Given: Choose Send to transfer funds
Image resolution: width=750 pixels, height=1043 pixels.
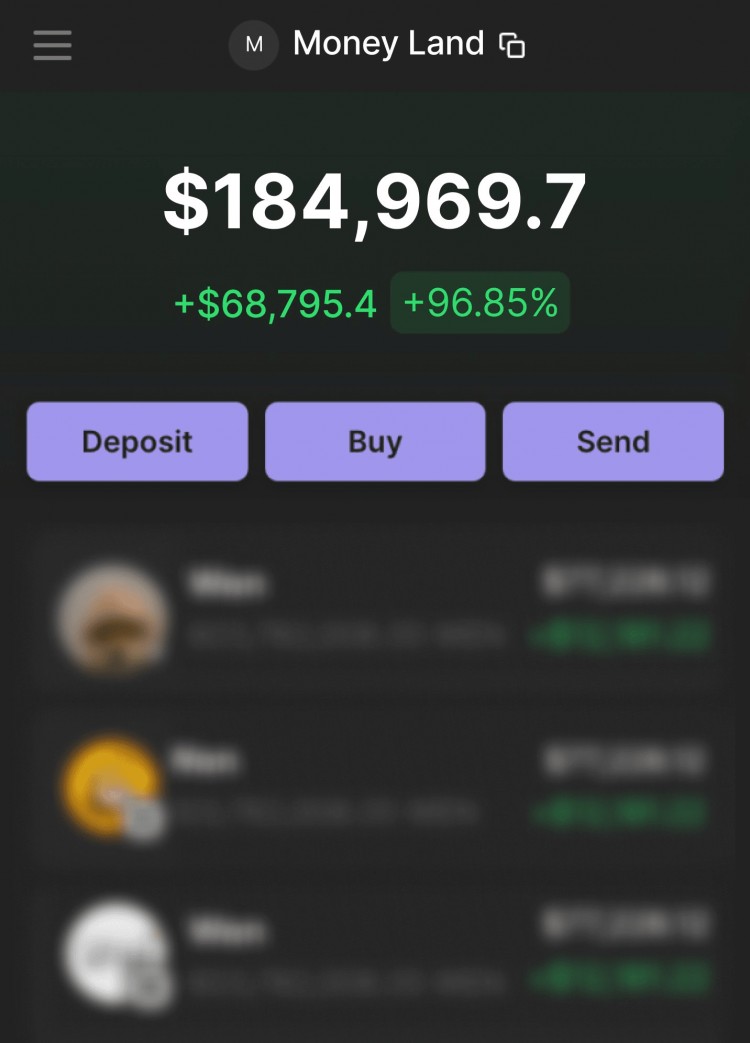Looking at the screenshot, I should coord(613,442).
